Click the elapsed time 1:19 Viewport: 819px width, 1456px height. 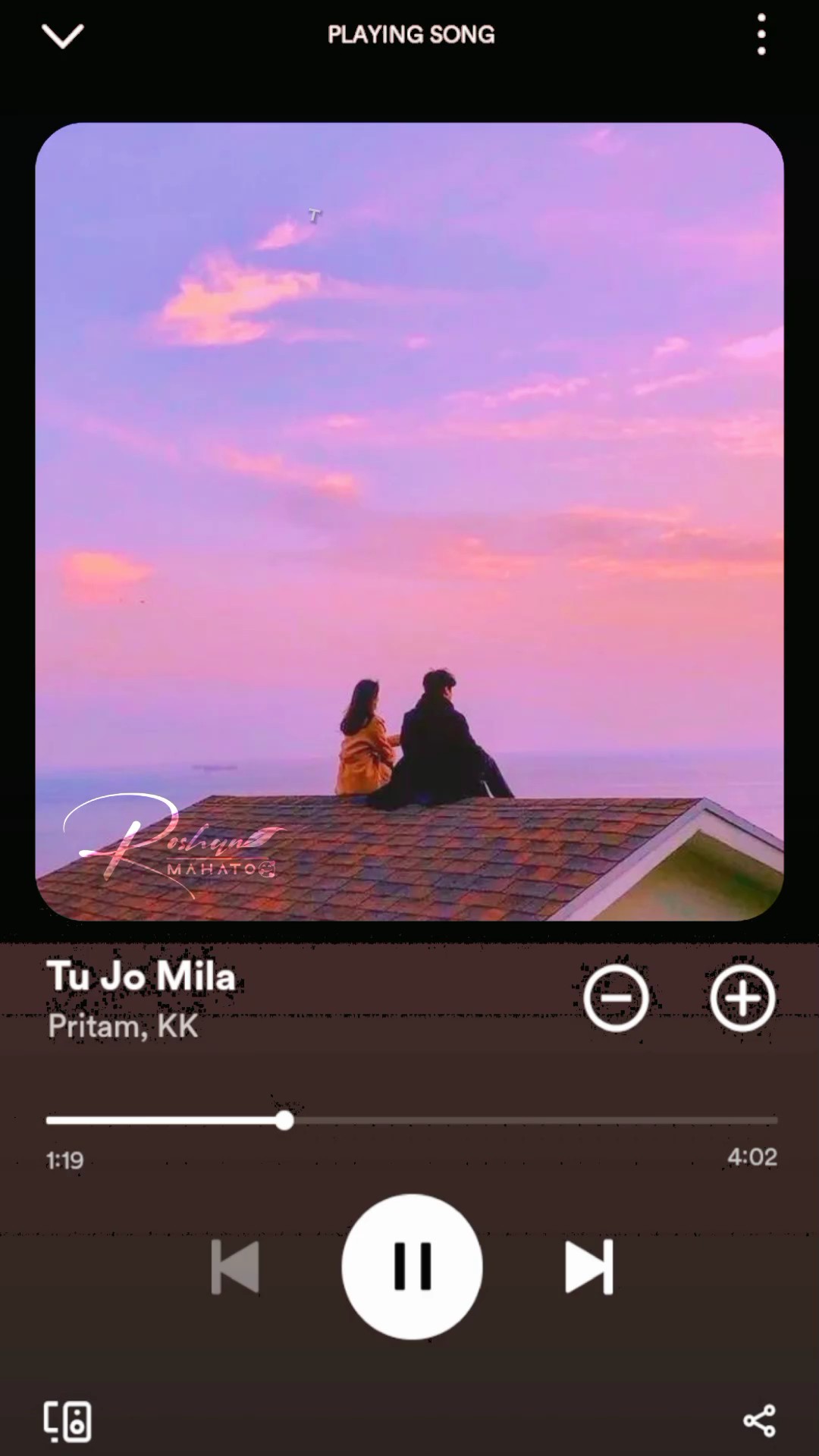64,1156
